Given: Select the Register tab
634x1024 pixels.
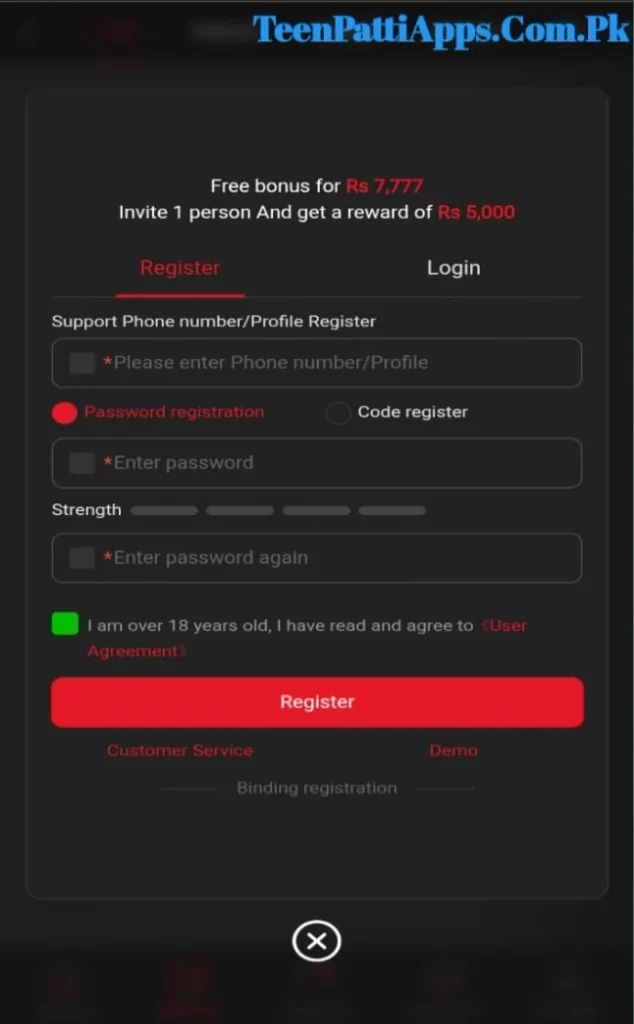Looking at the screenshot, I should click(x=180, y=268).
